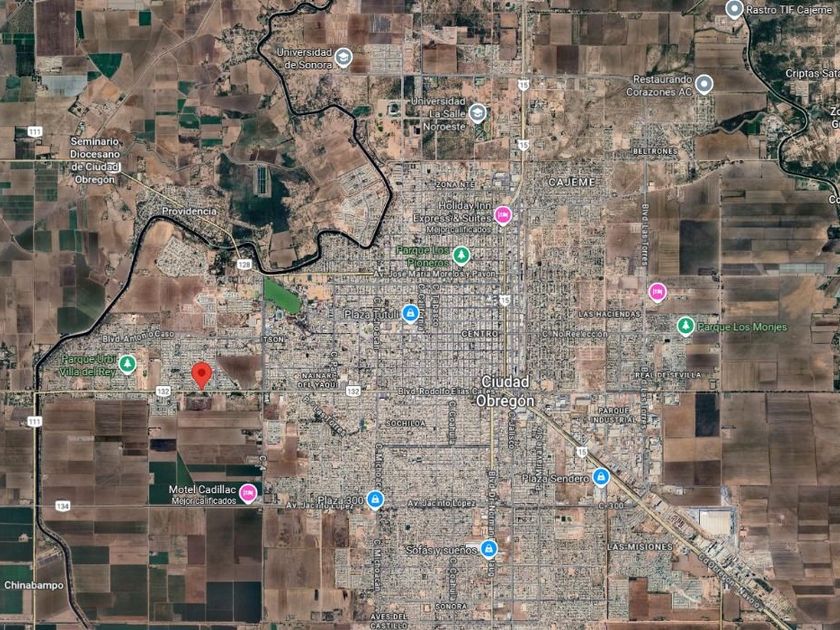Select the Plaza 300 shopping marker
Viewport: 840px width, 630px height.
375,499
